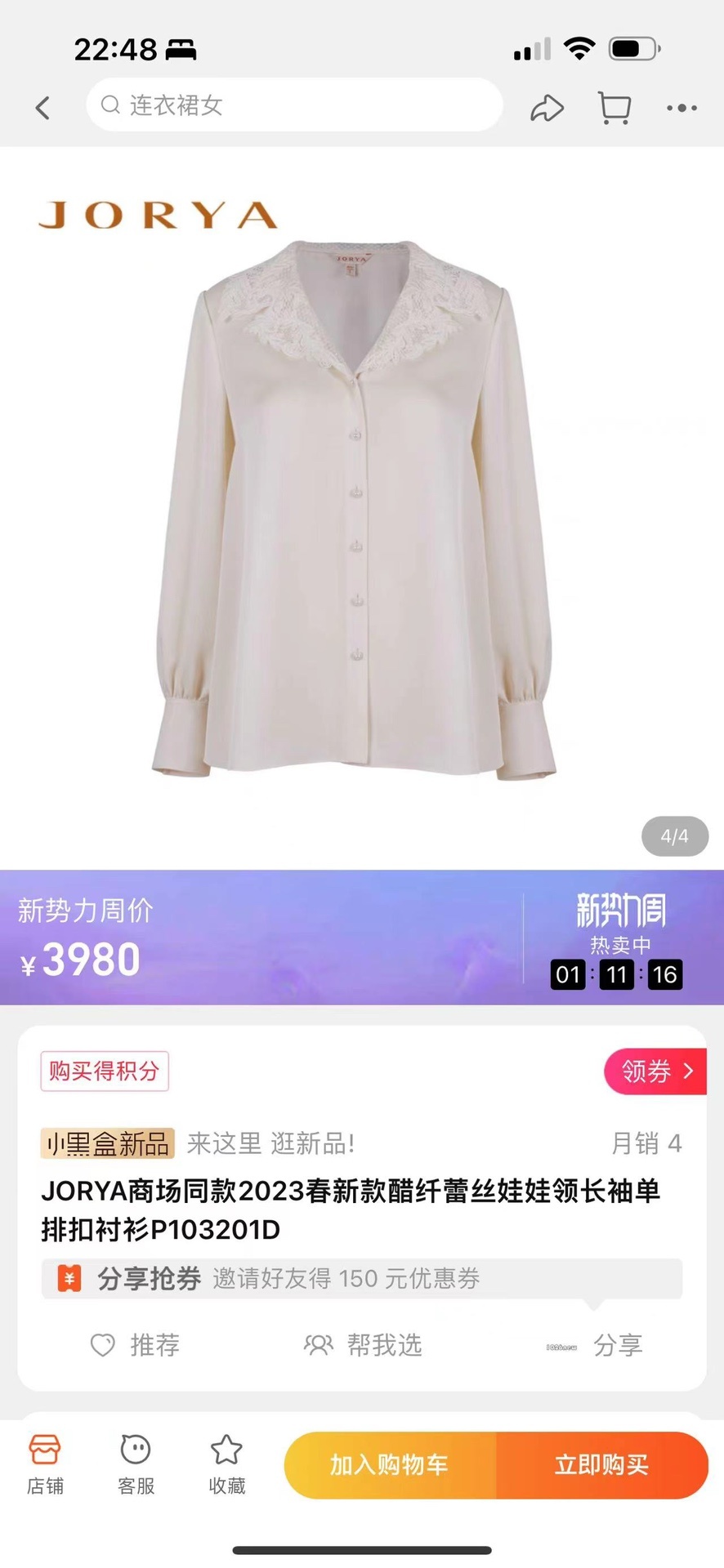Tap 立即购买 buy now
Viewport: 724px width, 1568px height.
pos(601,1464)
